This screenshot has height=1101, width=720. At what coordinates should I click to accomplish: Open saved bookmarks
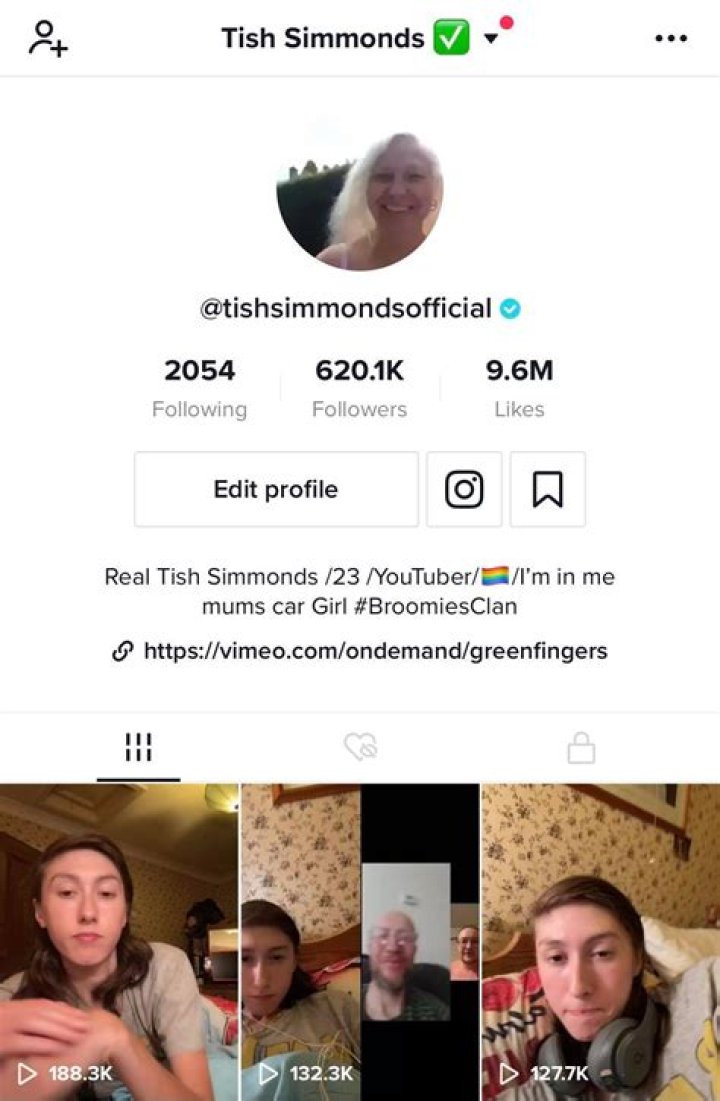tap(547, 489)
